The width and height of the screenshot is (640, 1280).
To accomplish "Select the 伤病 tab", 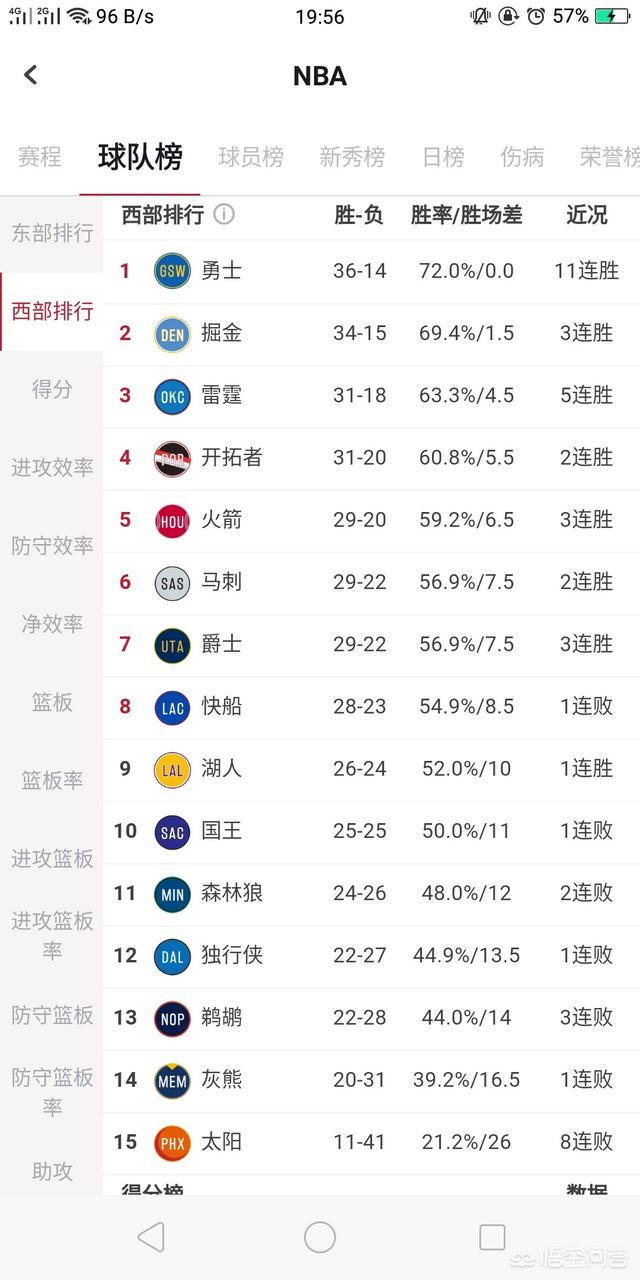I will coord(522,157).
